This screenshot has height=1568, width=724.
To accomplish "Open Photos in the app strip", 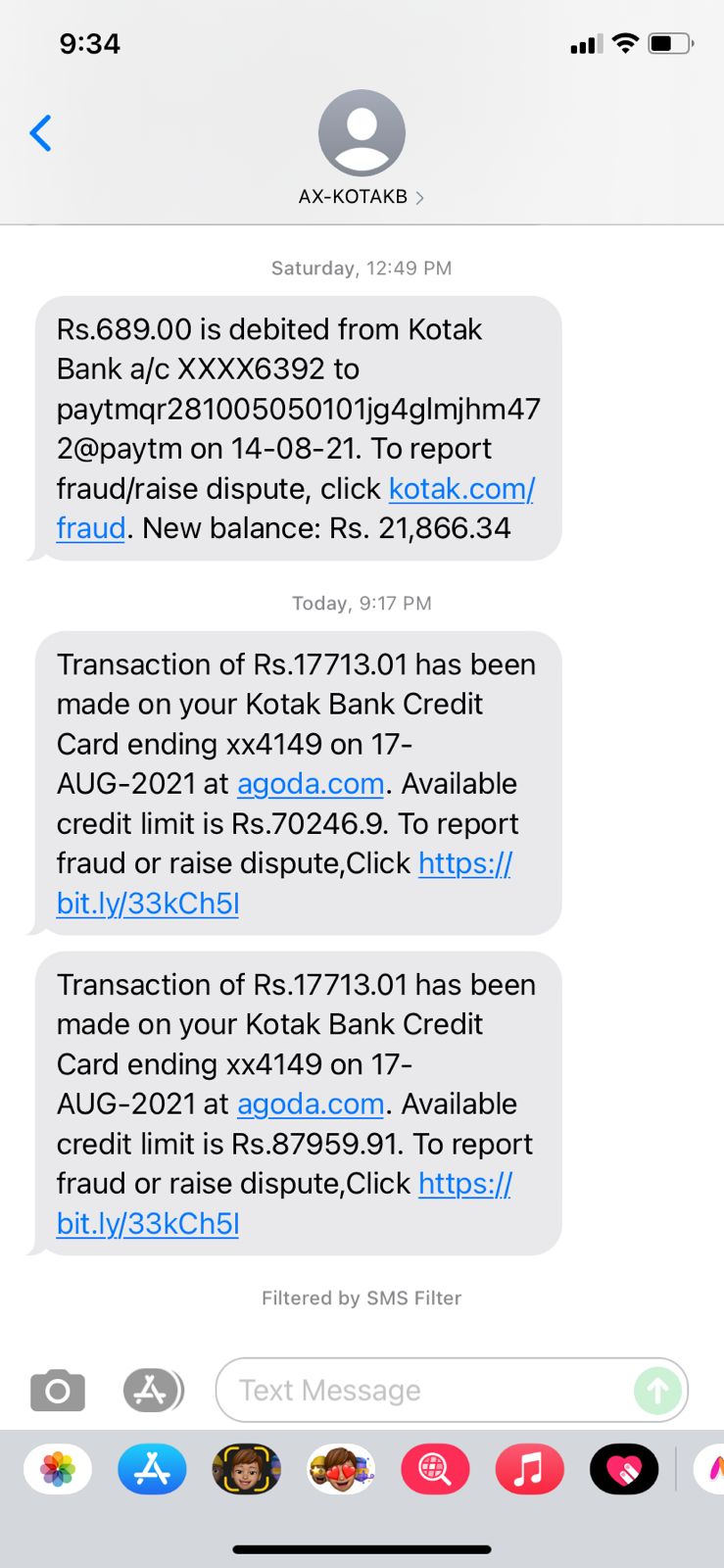I will 58,1469.
